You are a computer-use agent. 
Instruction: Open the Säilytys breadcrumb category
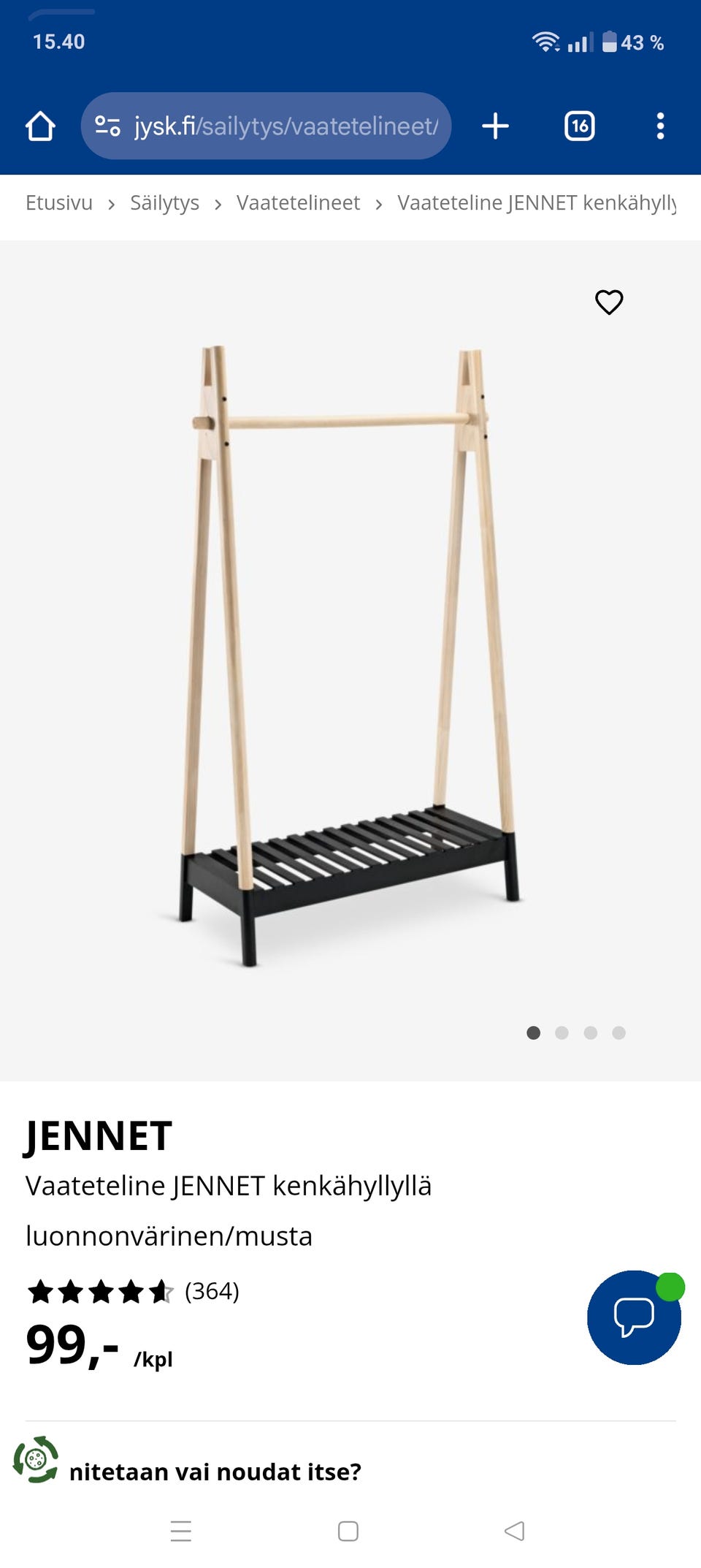click(164, 202)
